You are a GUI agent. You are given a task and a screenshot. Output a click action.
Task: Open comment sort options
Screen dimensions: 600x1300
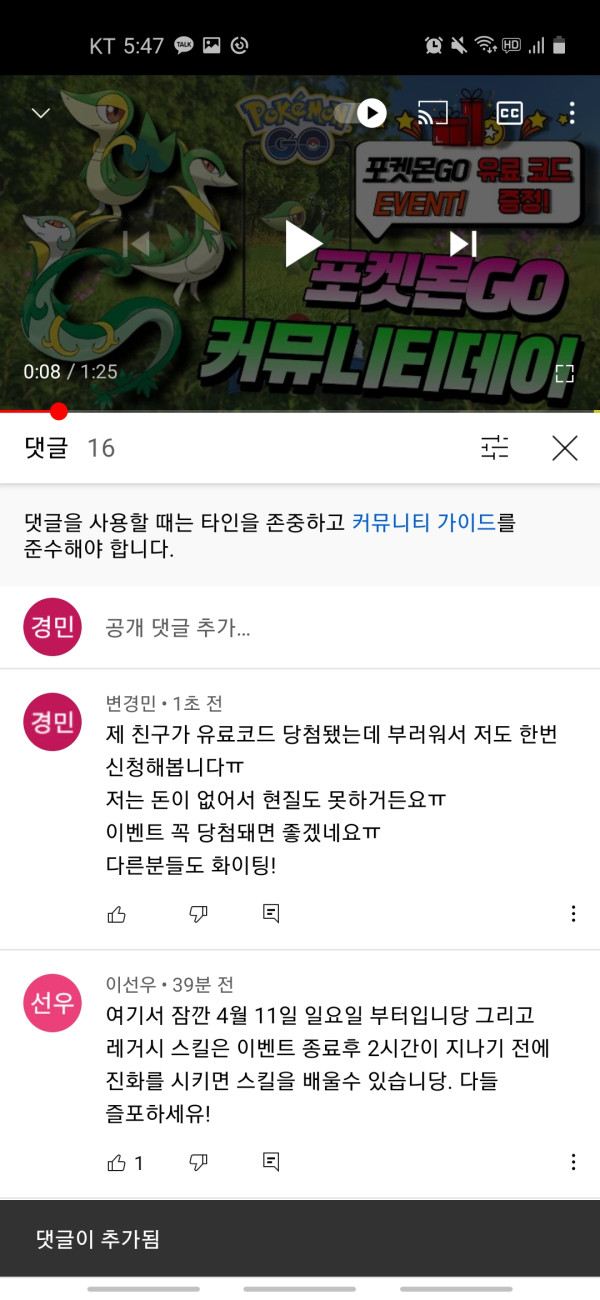tap(495, 448)
